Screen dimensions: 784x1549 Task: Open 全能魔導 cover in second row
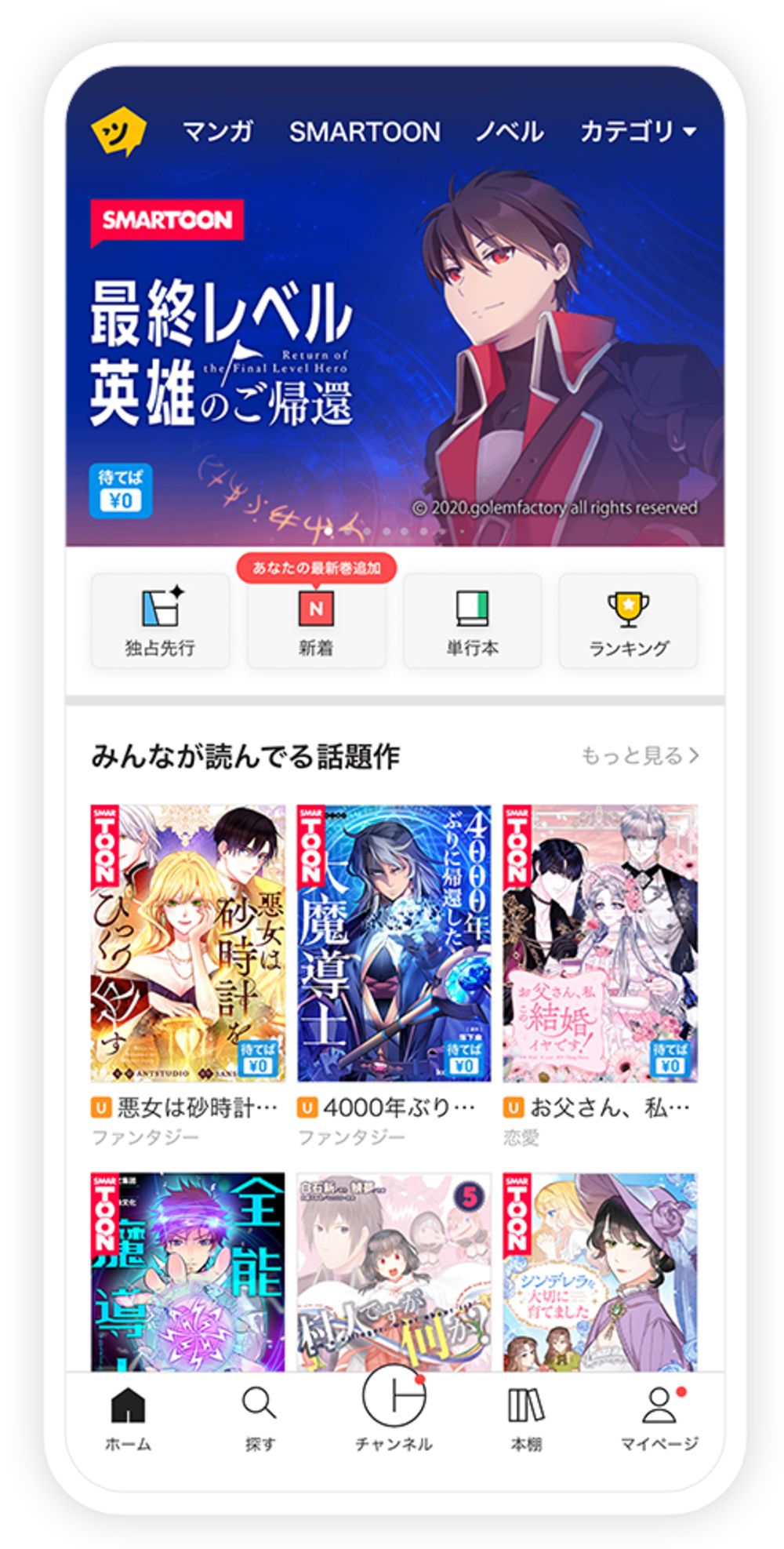pos(188,1271)
